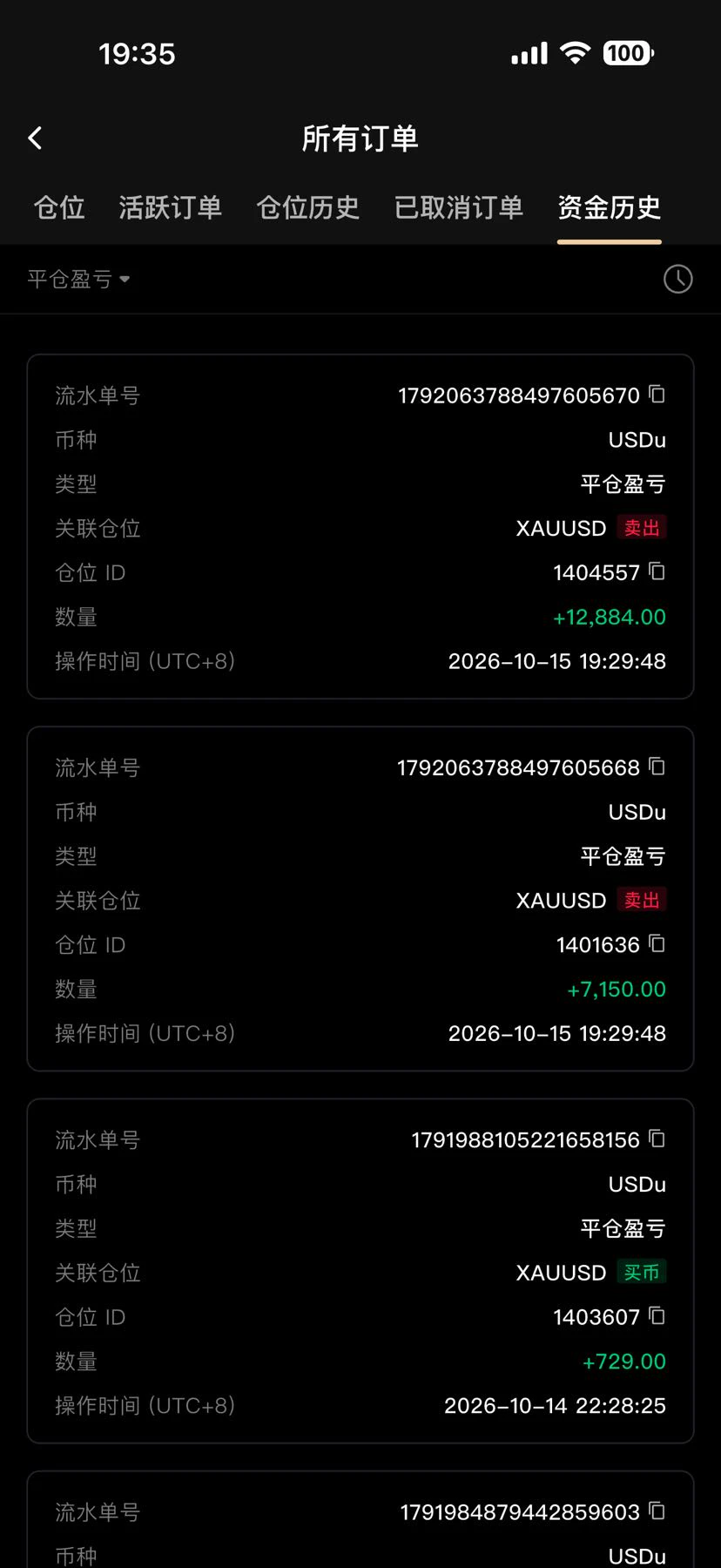Open the 已取消订单 tab

[459, 207]
